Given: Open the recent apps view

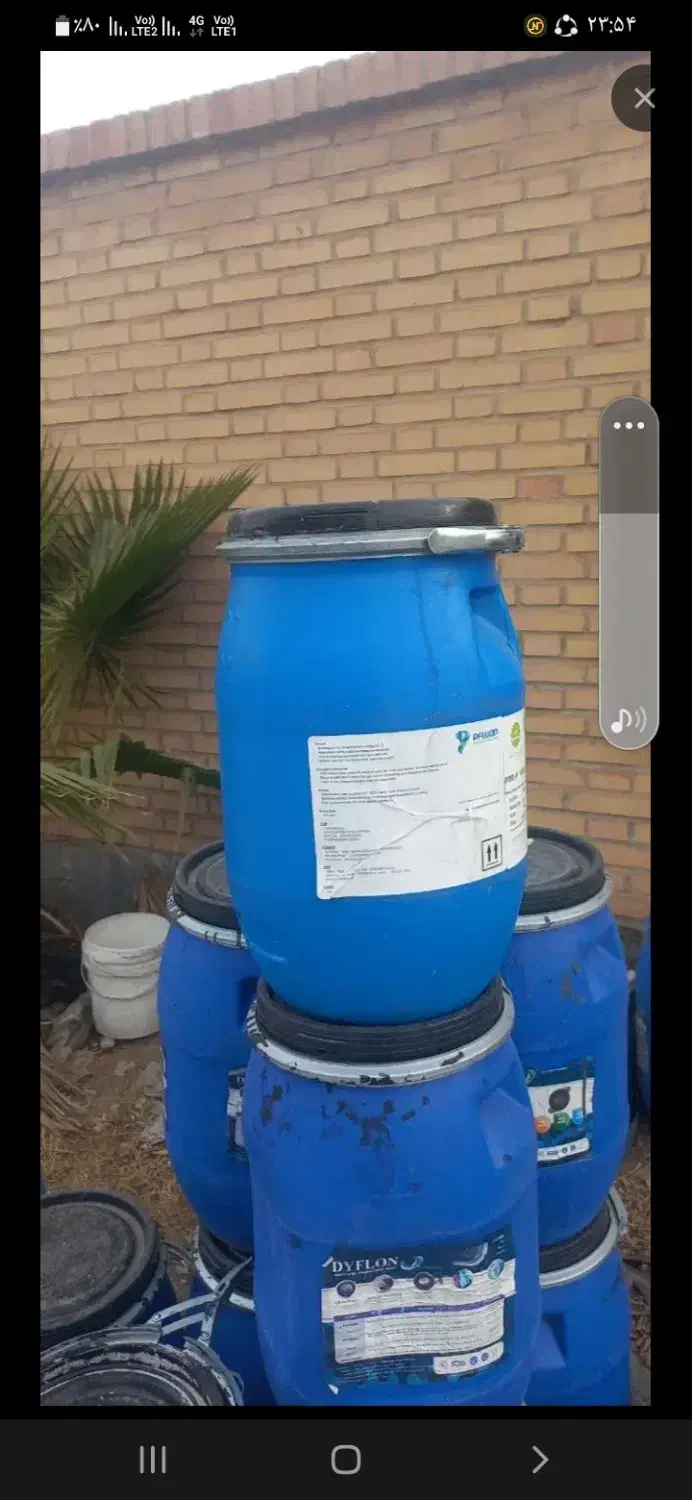Looking at the screenshot, I should click(153, 1460).
